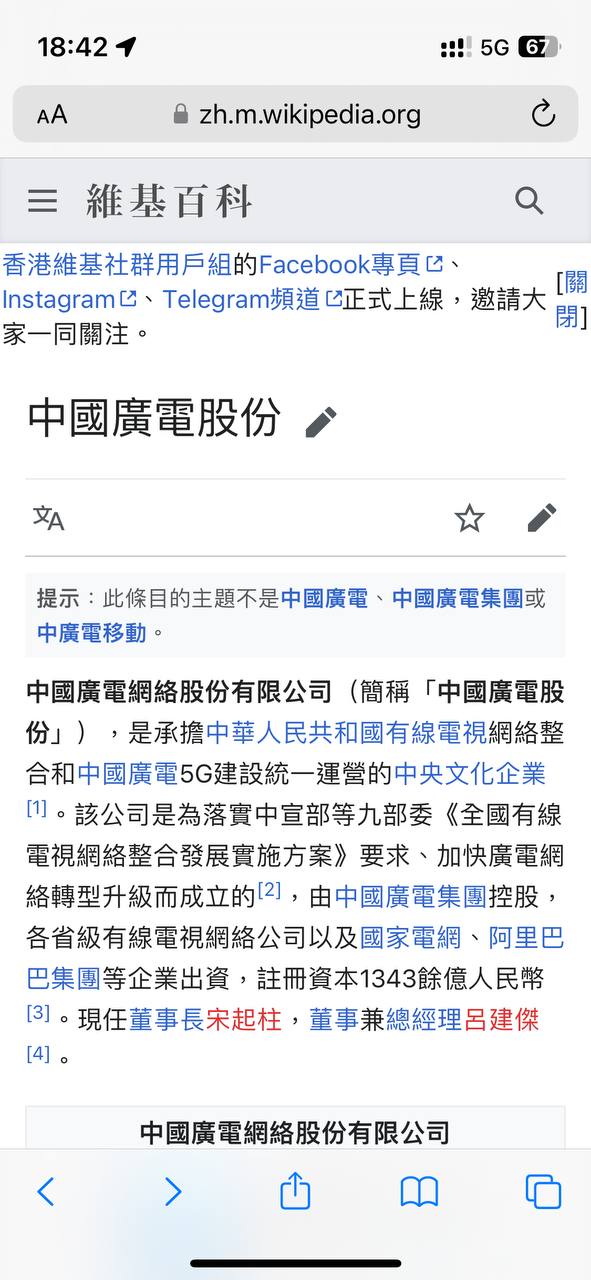
Task: Tap the Wikipedia search magnifier icon
Action: coord(529,200)
